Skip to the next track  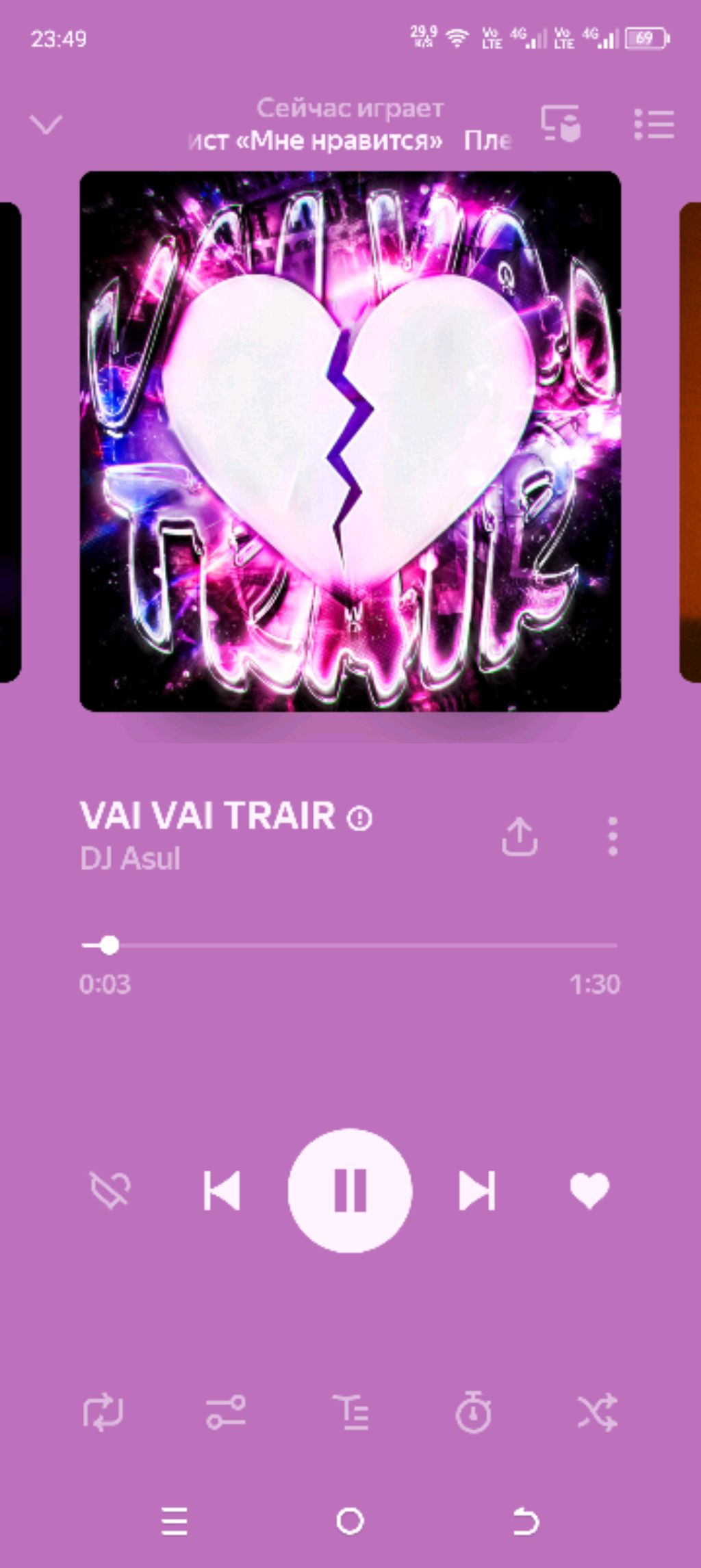[x=477, y=1190]
